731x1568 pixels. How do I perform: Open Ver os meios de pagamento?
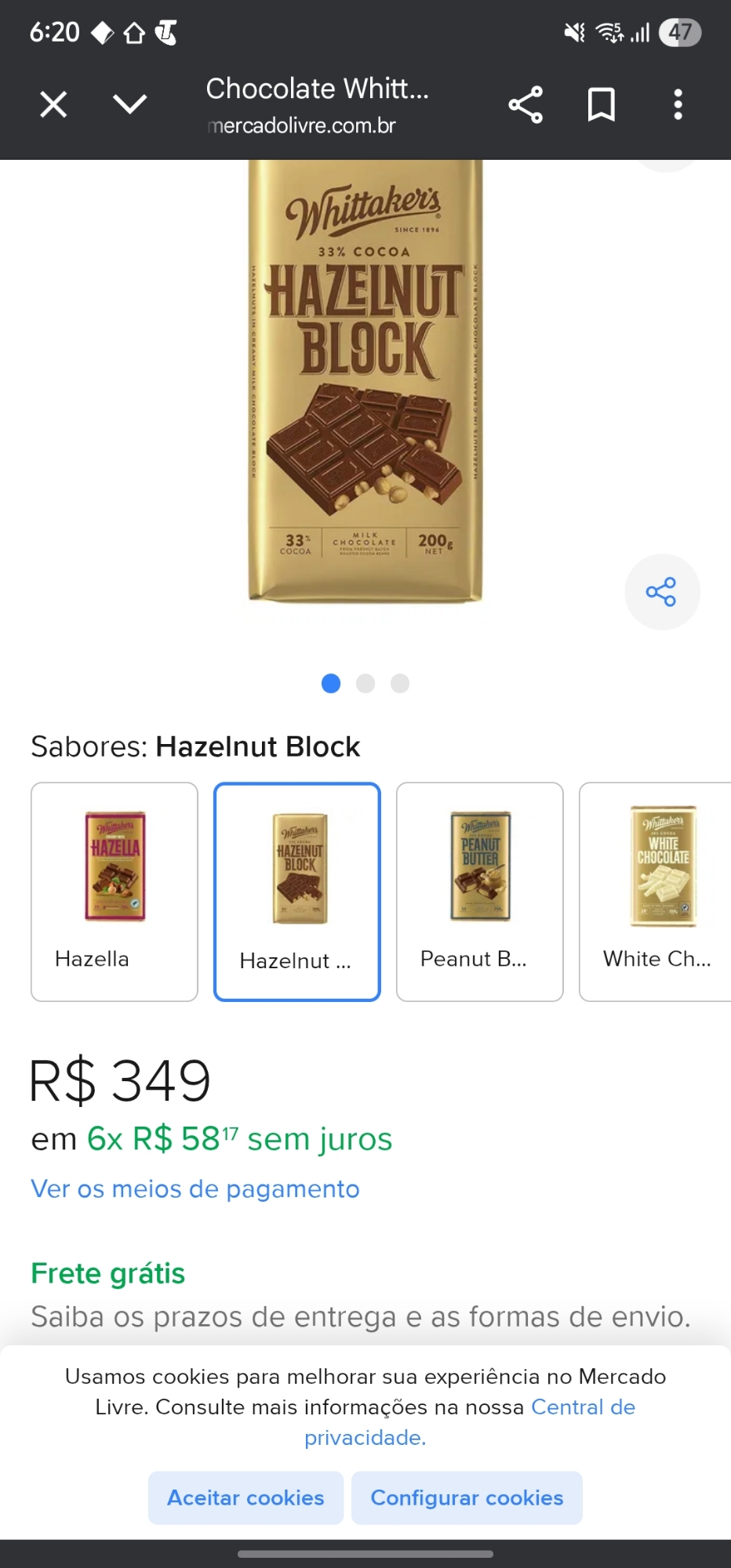pyautogui.click(x=195, y=1189)
